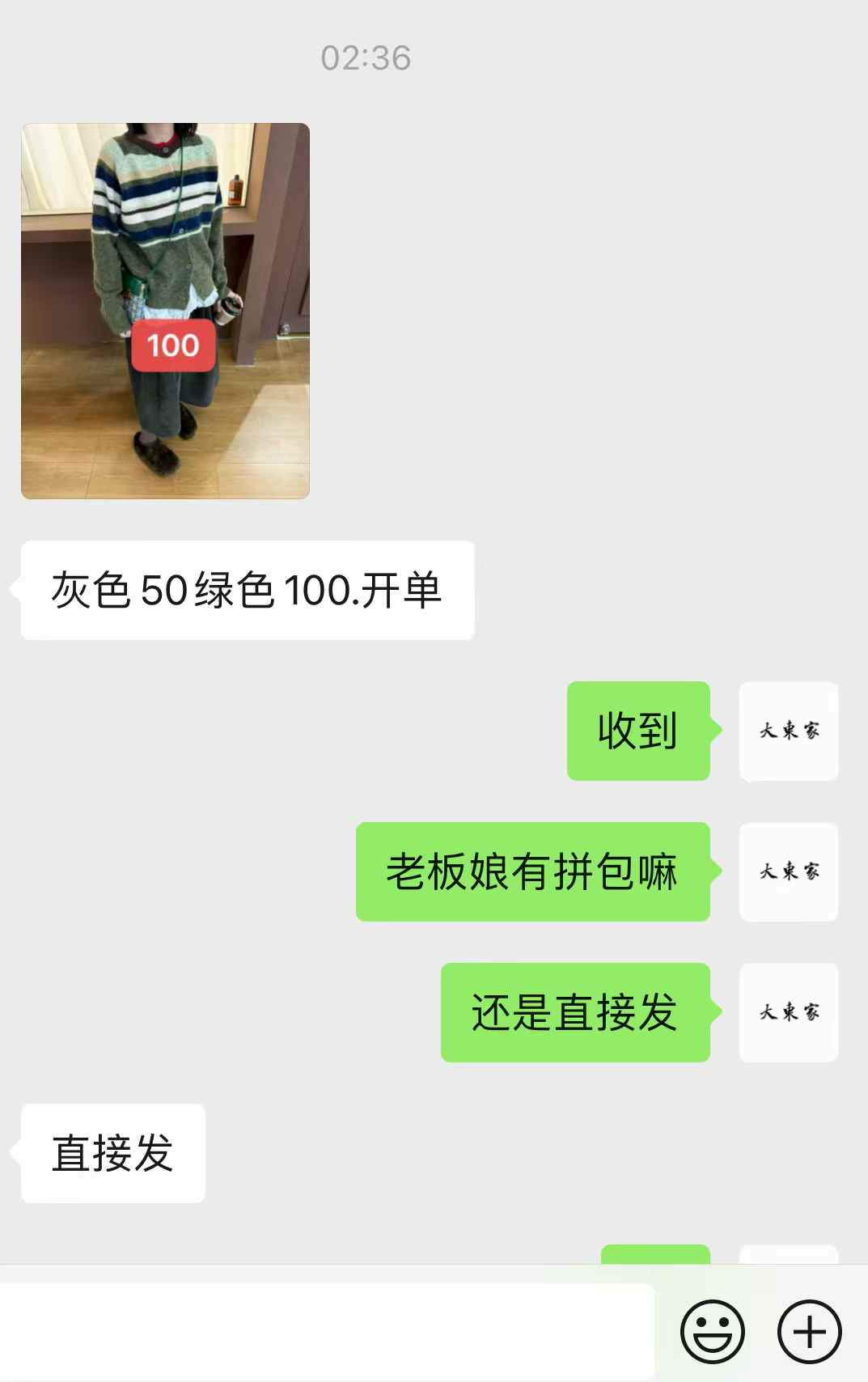Open the plus attachments menu
The width and height of the screenshot is (868, 1382).
(x=809, y=1331)
